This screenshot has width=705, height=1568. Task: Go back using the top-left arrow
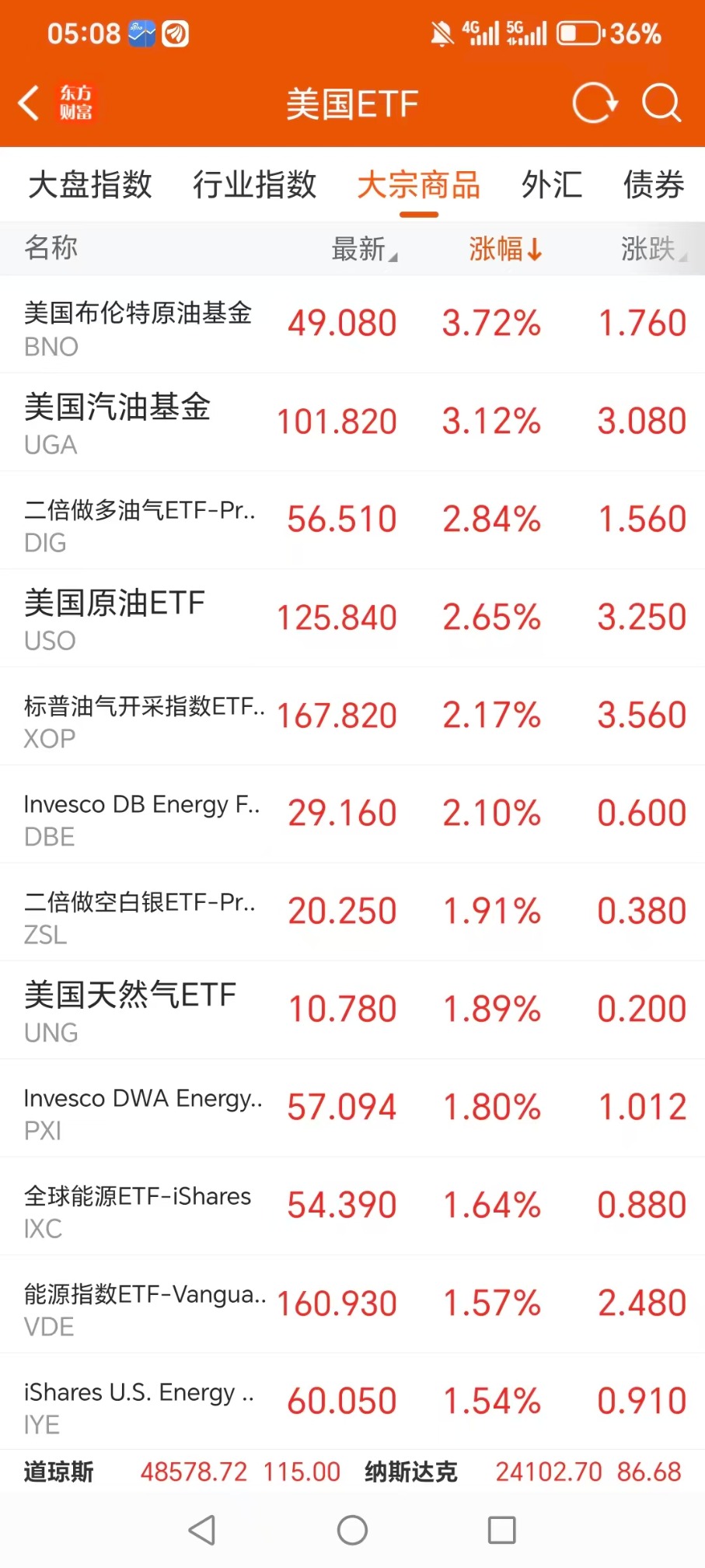30,103
